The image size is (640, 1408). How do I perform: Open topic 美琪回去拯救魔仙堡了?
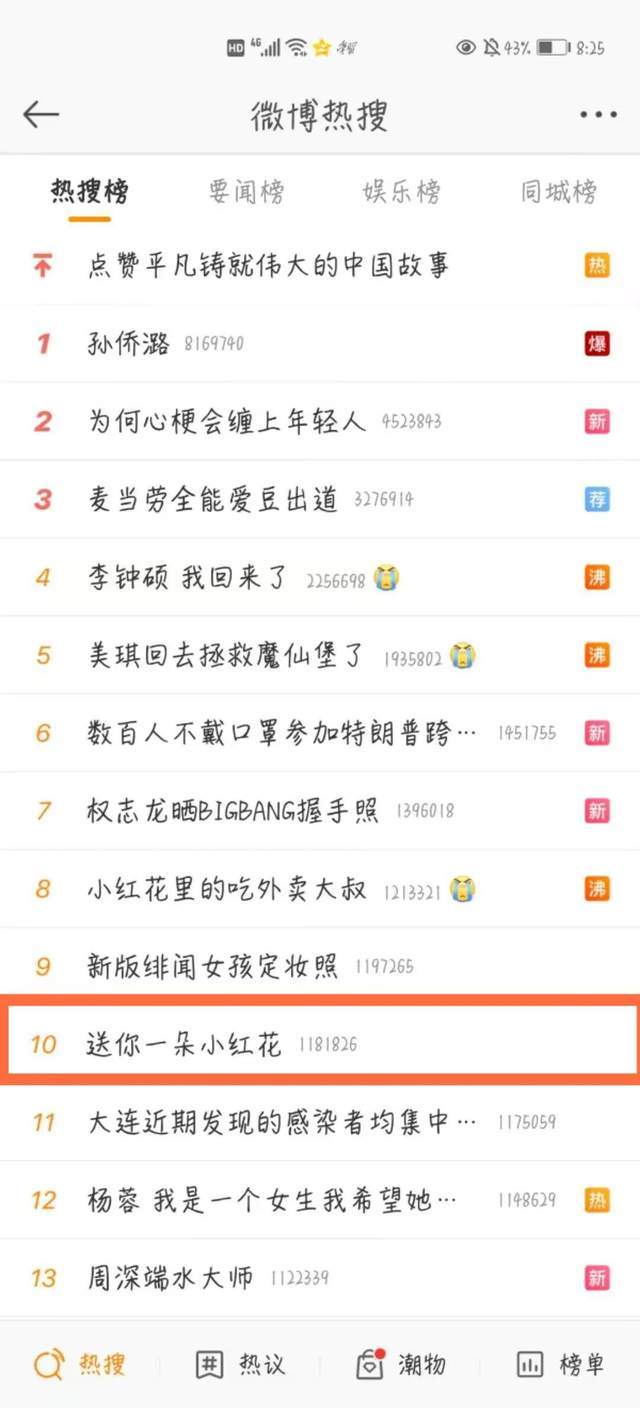click(x=320, y=656)
